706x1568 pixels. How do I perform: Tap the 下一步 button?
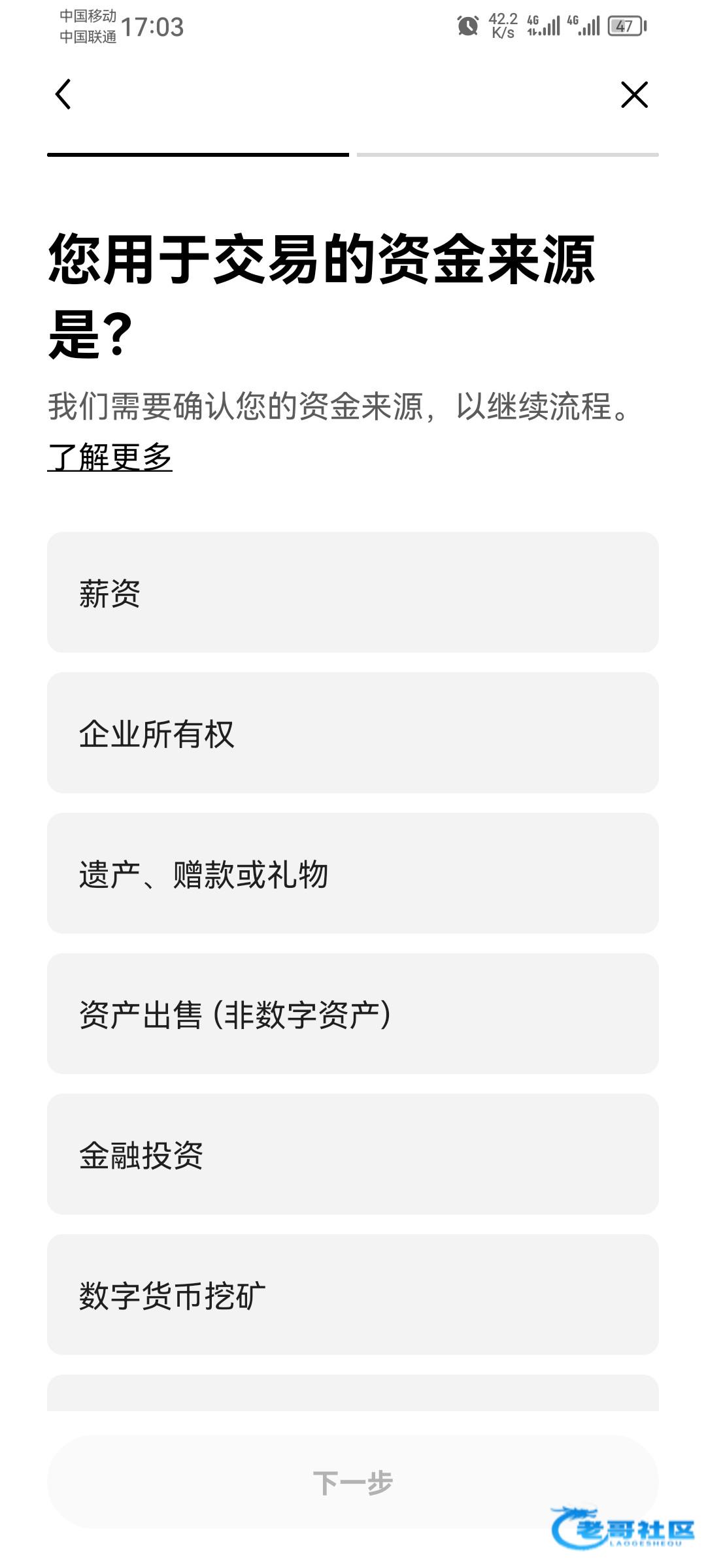pyautogui.click(x=353, y=1482)
